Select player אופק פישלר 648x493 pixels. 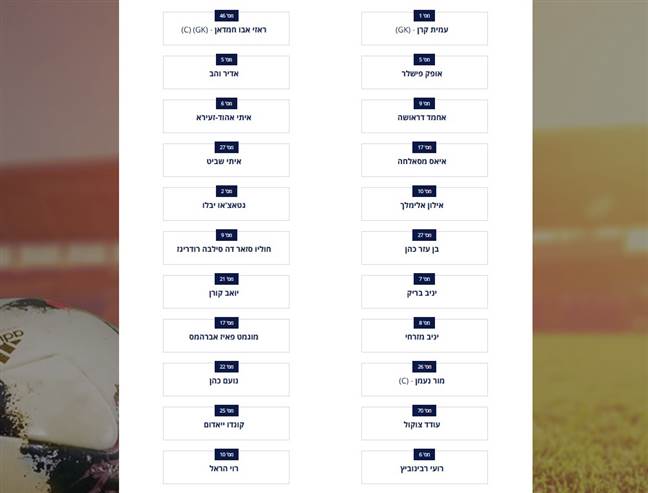(x=424, y=74)
